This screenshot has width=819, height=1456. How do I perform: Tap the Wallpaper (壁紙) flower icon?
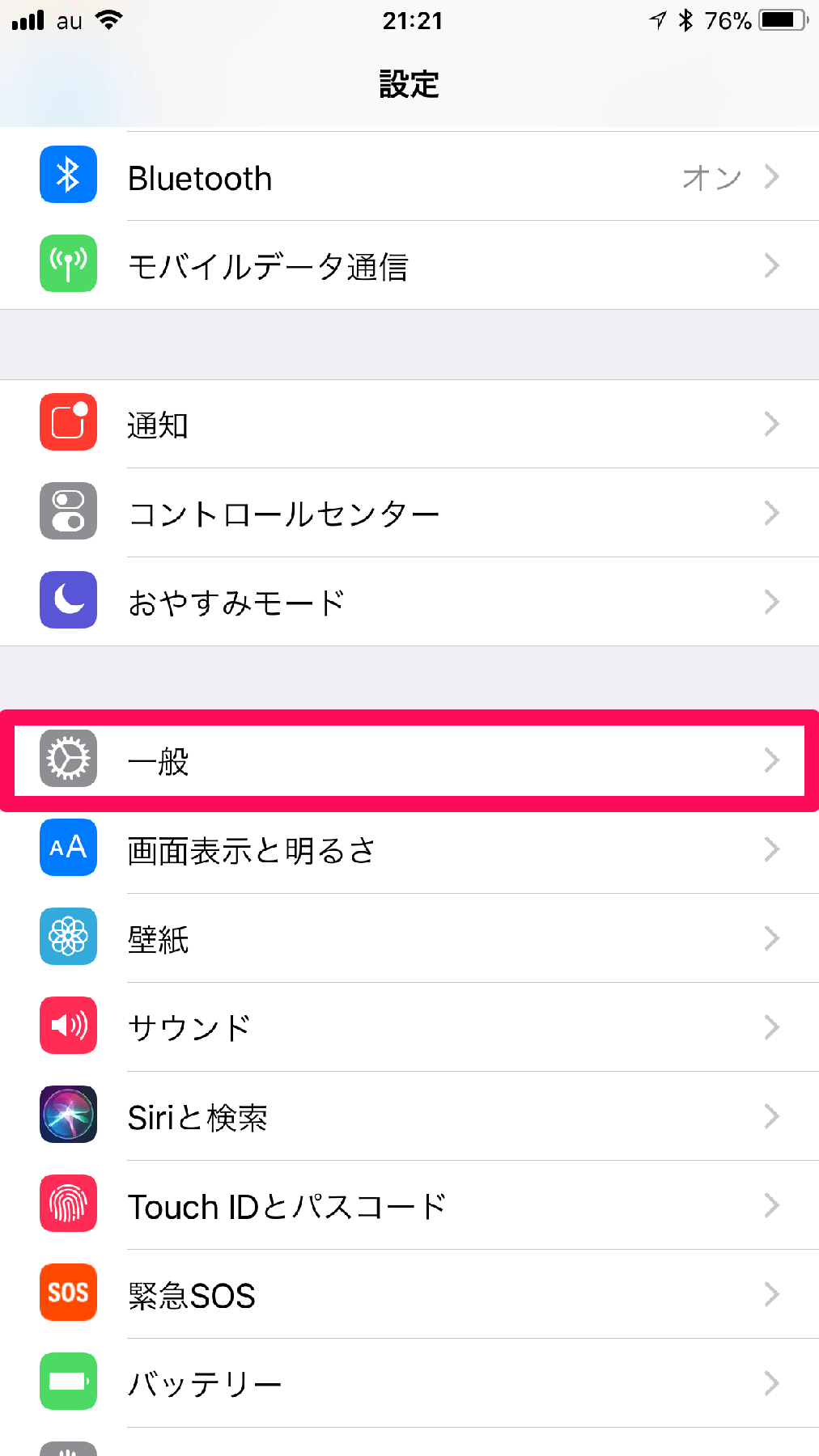68,937
